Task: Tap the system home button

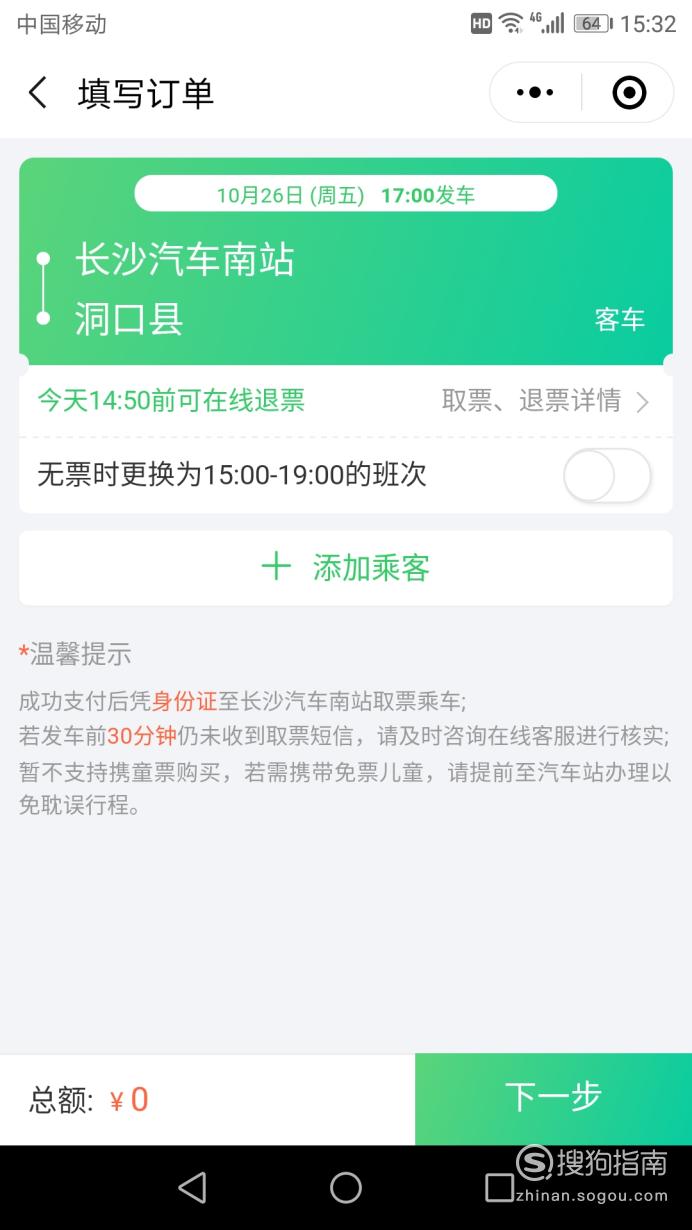Action: point(346,1187)
